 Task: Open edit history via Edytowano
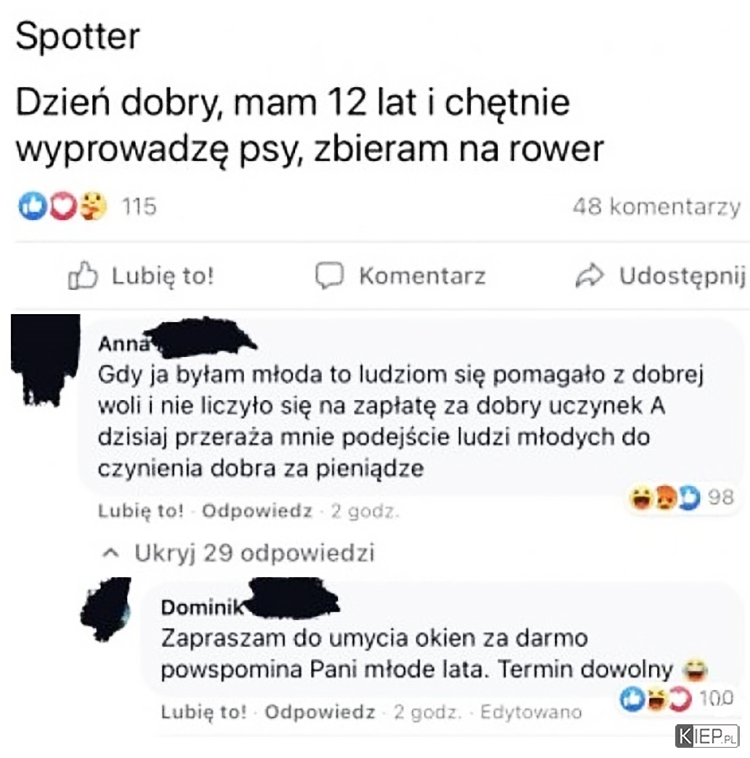tap(531, 712)
